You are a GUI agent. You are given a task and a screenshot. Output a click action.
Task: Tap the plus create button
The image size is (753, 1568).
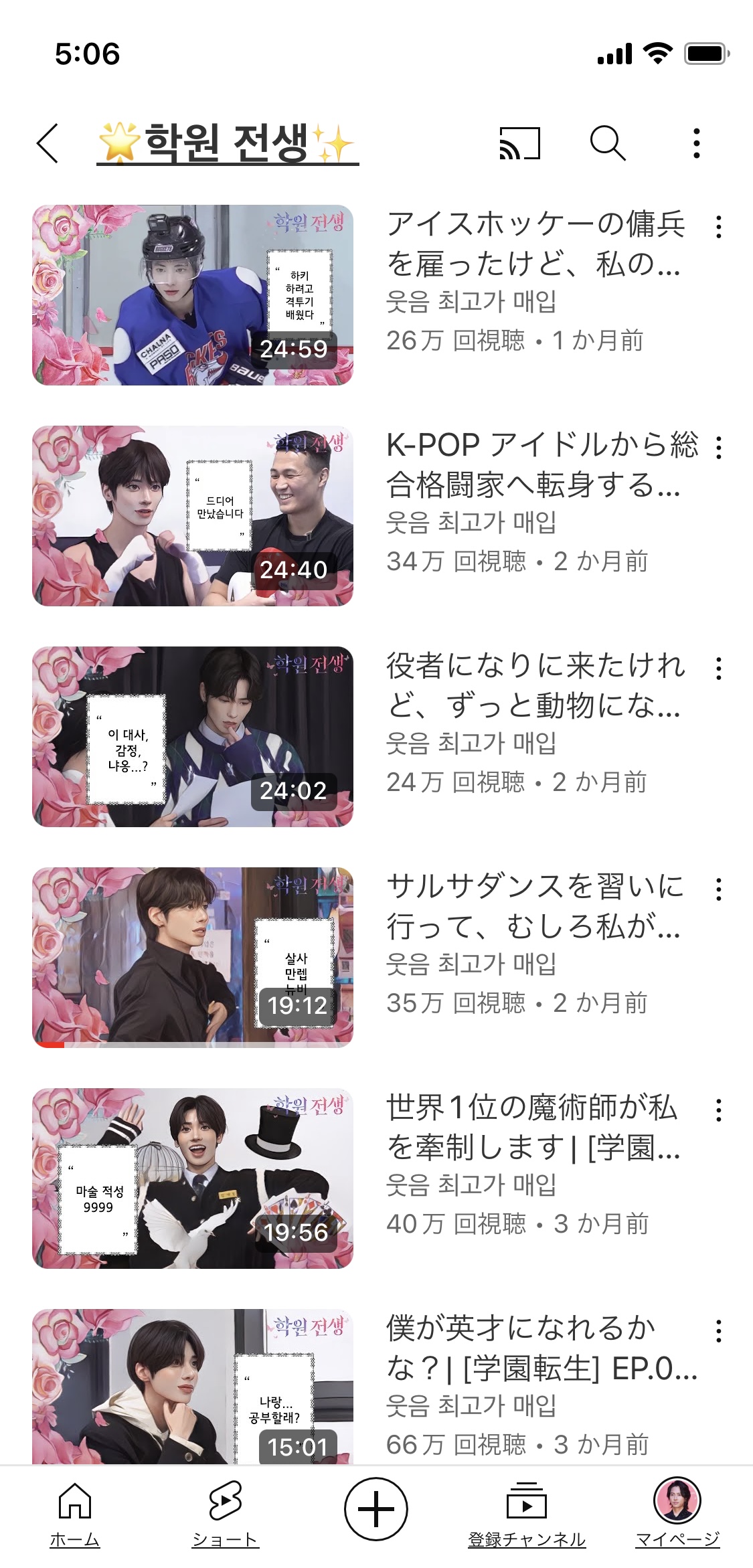(376, 1510)
